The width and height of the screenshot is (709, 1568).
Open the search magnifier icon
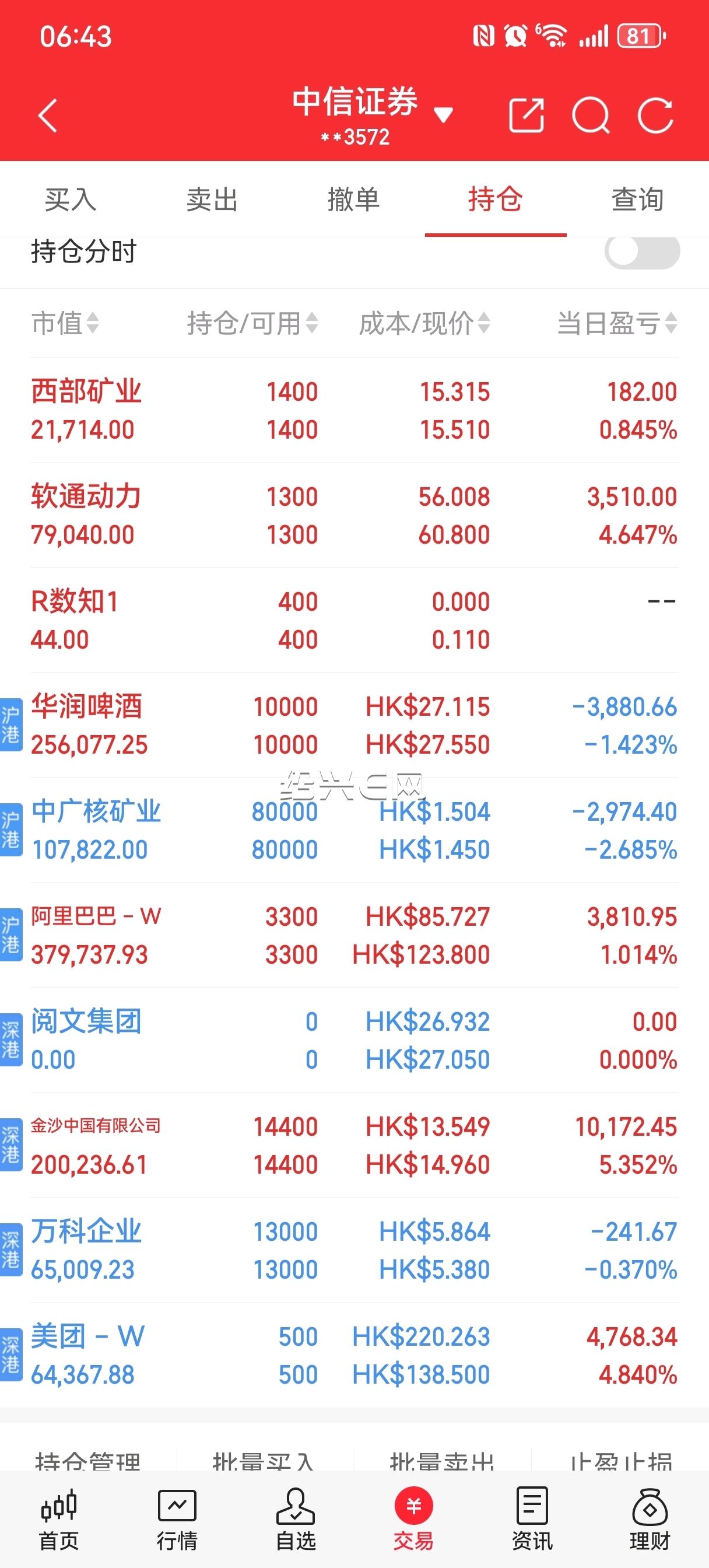pyautogui.click(x=591, y=114)
